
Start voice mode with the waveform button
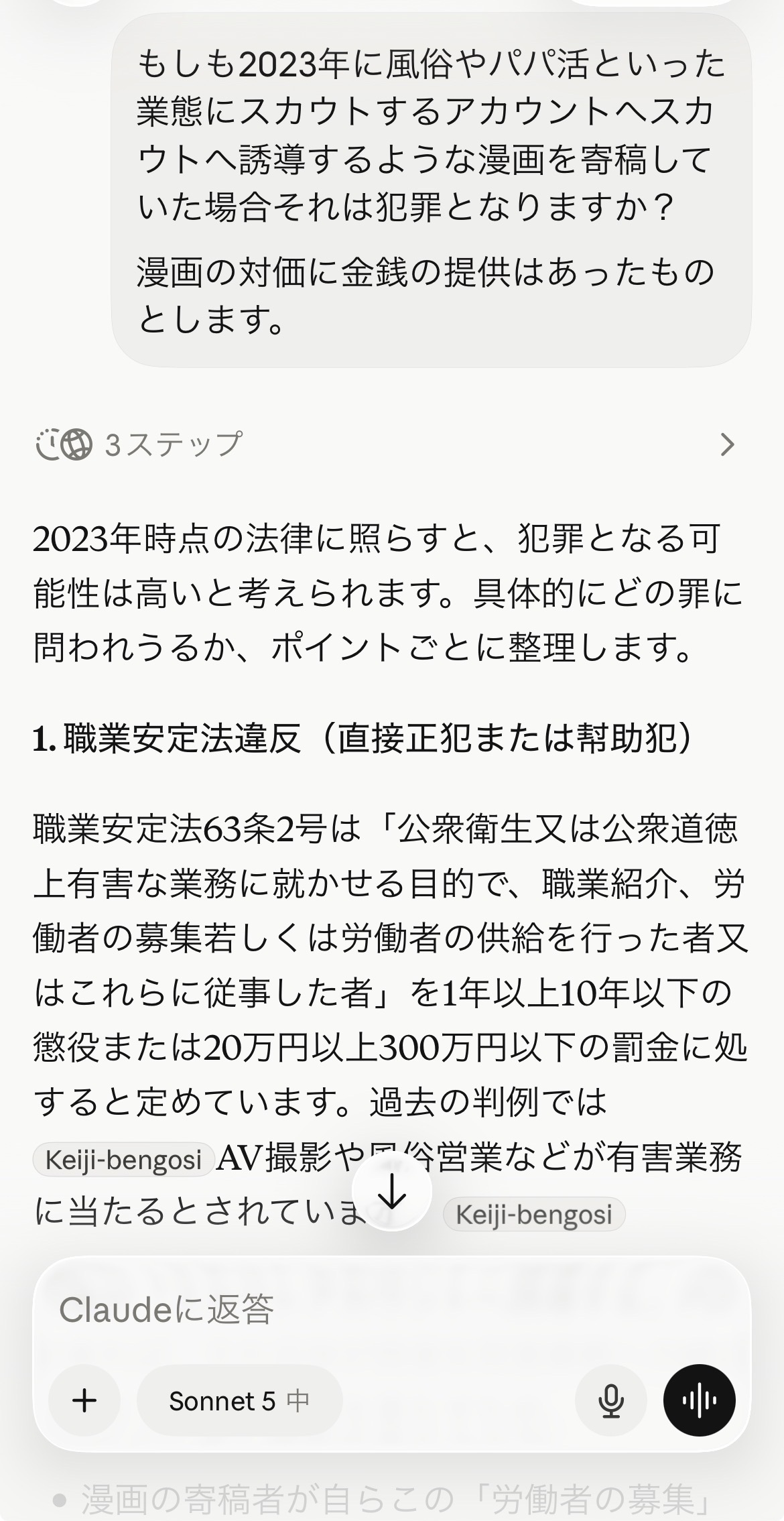(x=700, y=1400)
